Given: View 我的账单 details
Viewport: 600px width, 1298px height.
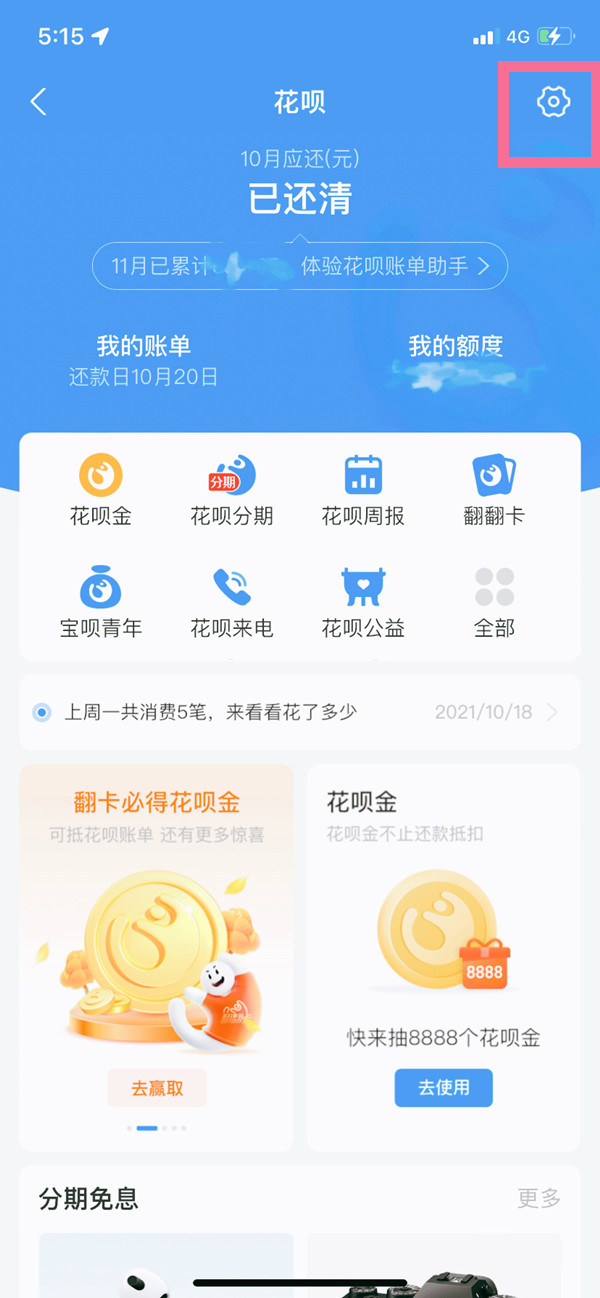Looking at the screenshot, I should 143,360.
